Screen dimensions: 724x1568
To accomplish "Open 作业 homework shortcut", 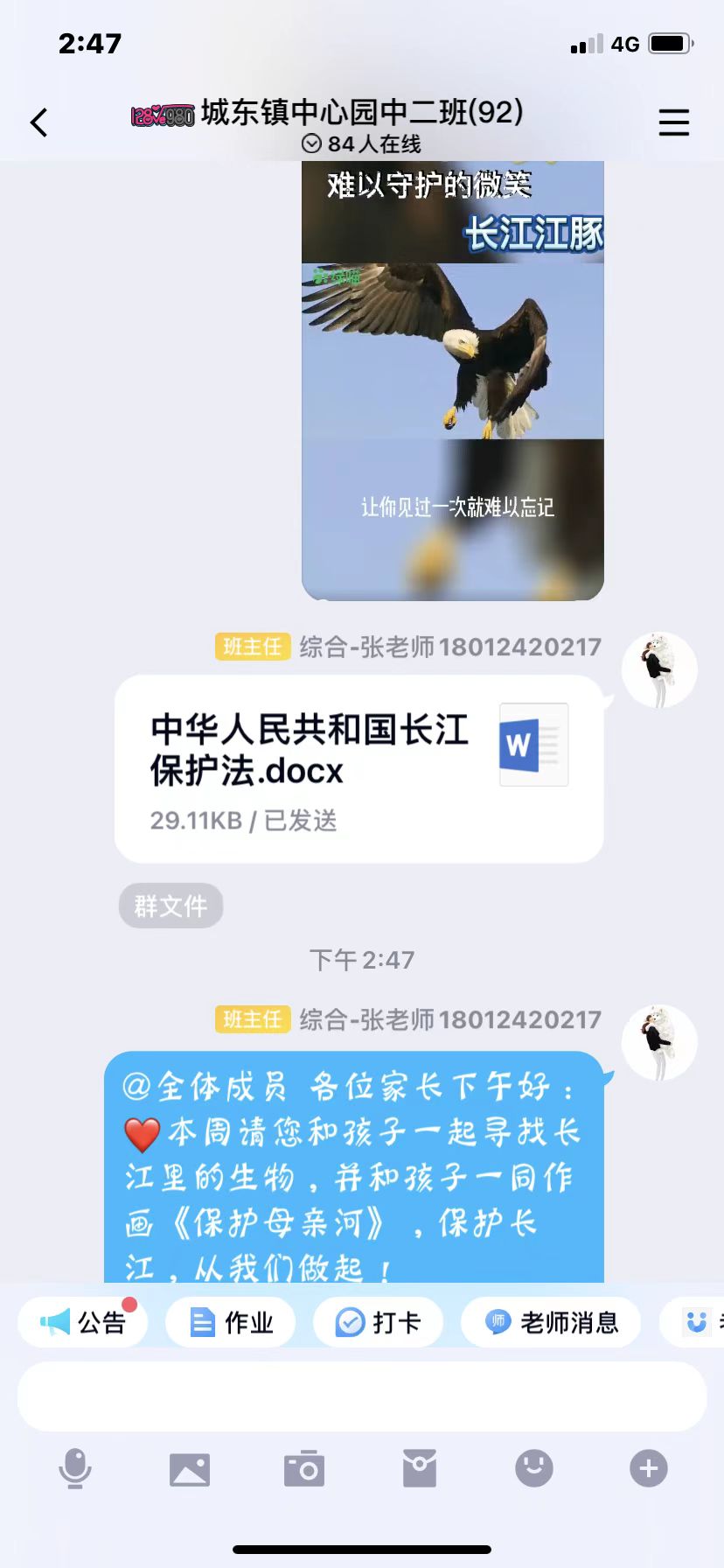I will [x=231, y=1322].
